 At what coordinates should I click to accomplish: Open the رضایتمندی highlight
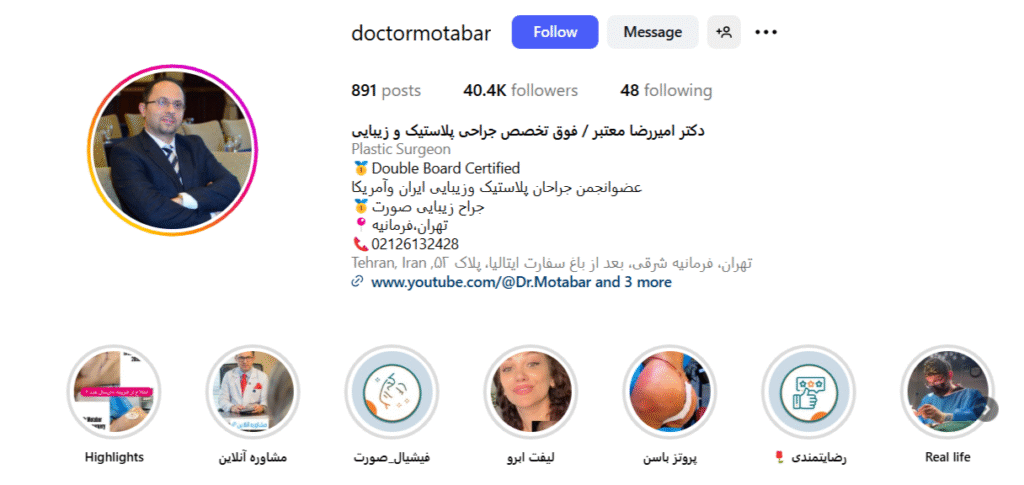tap(807, 391)
